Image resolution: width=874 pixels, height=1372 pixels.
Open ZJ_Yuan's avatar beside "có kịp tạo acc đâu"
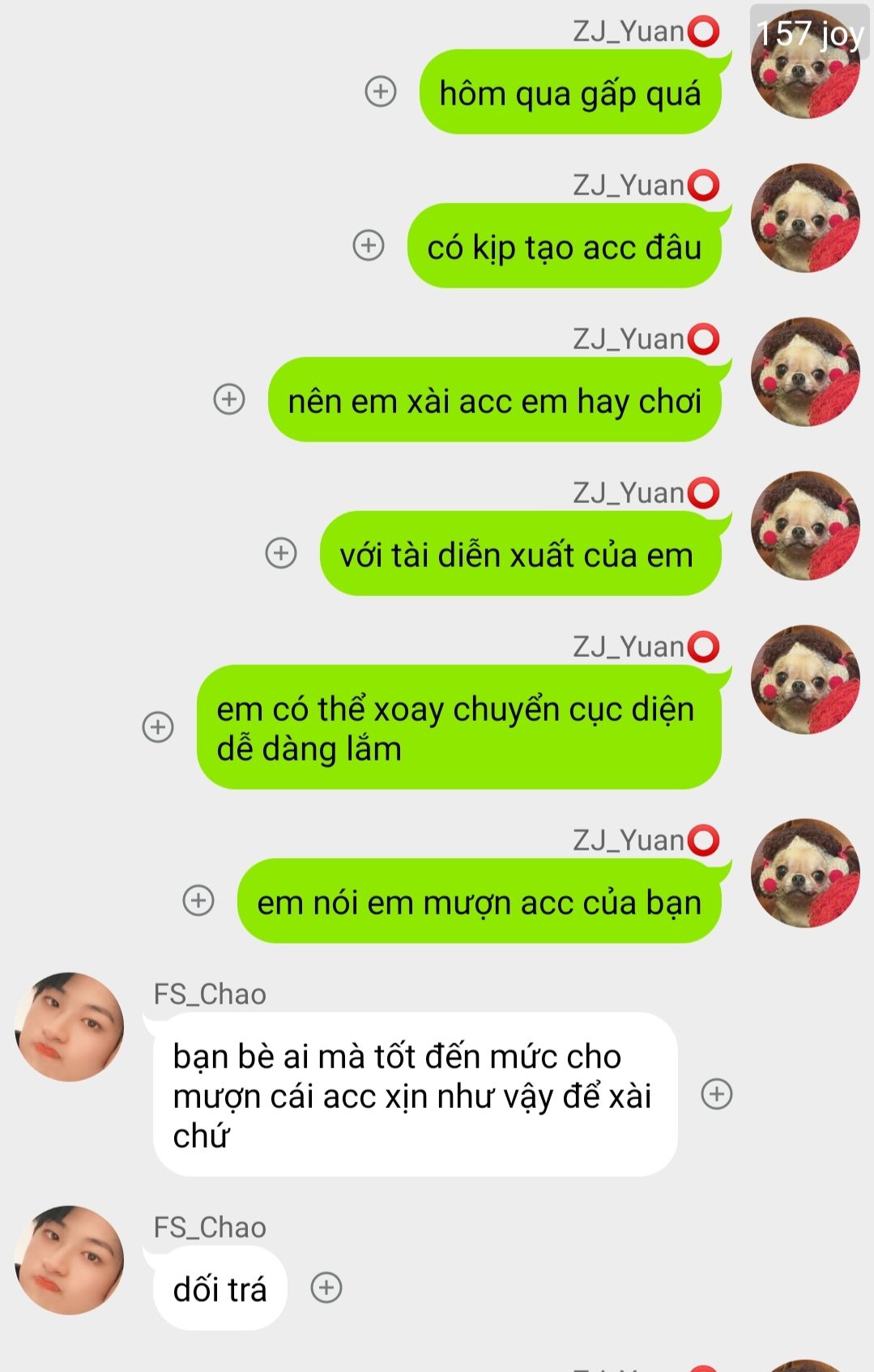click(805, 218)
